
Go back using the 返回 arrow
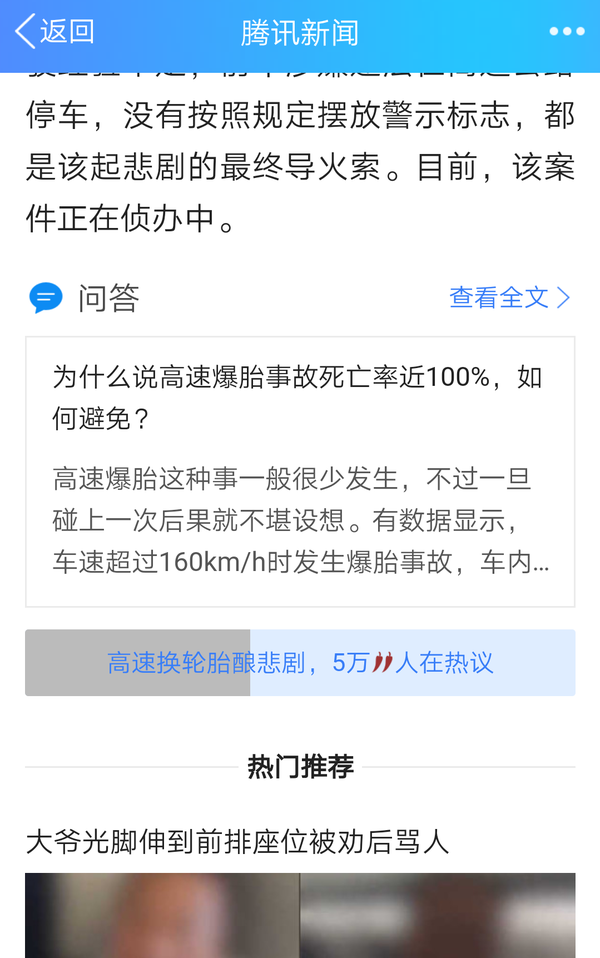click(54, 32)
